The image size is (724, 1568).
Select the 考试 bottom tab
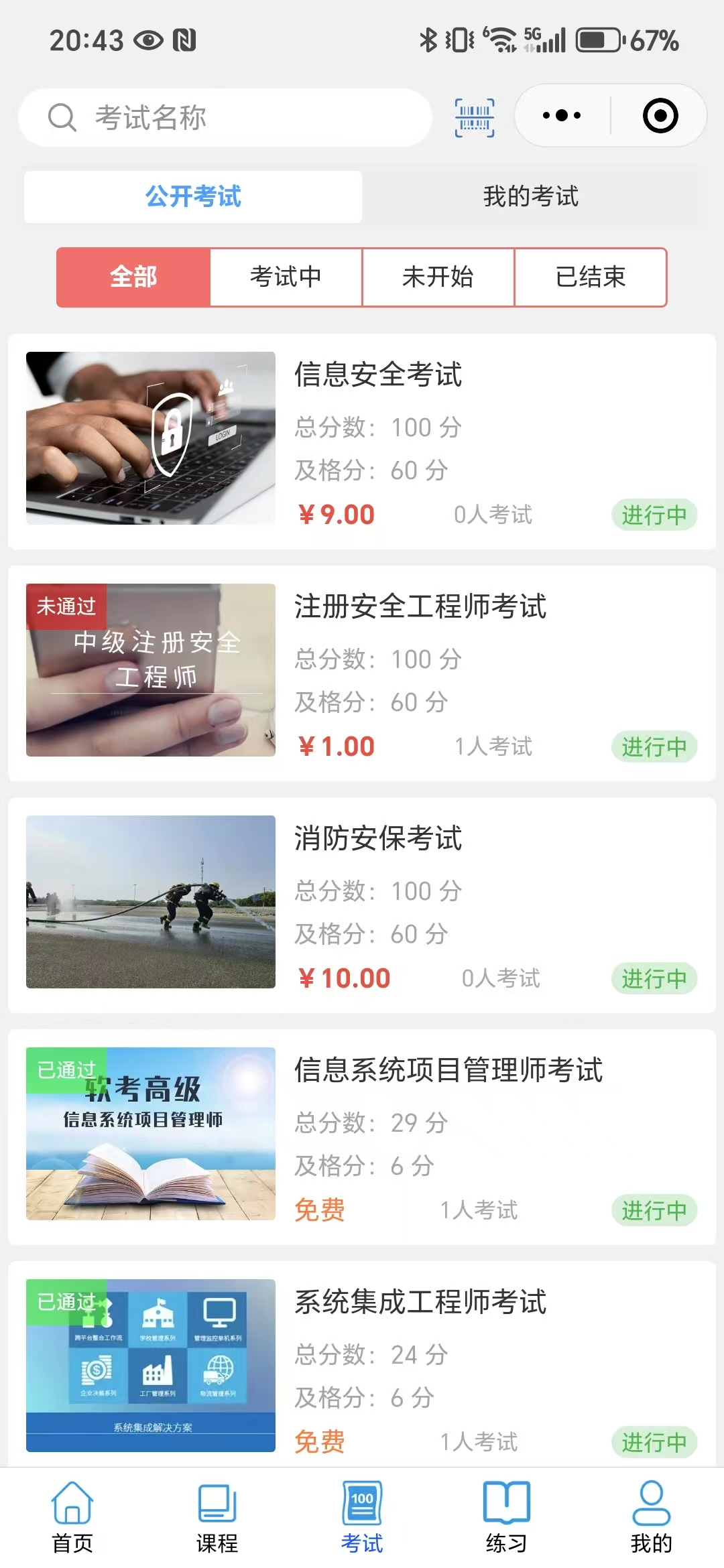point(362,1517)
